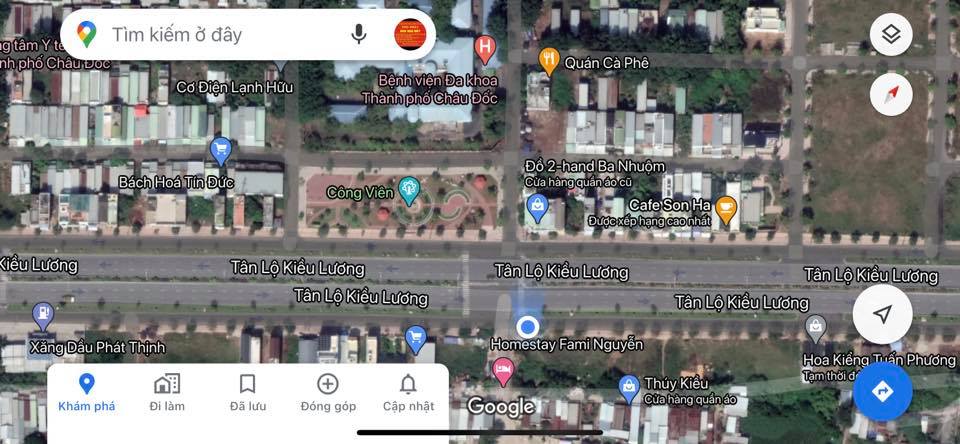Open the Xăng Dầu Phát Thịnh gas station pin
This screenshot has width=960, height=444.
click(43, 315)
